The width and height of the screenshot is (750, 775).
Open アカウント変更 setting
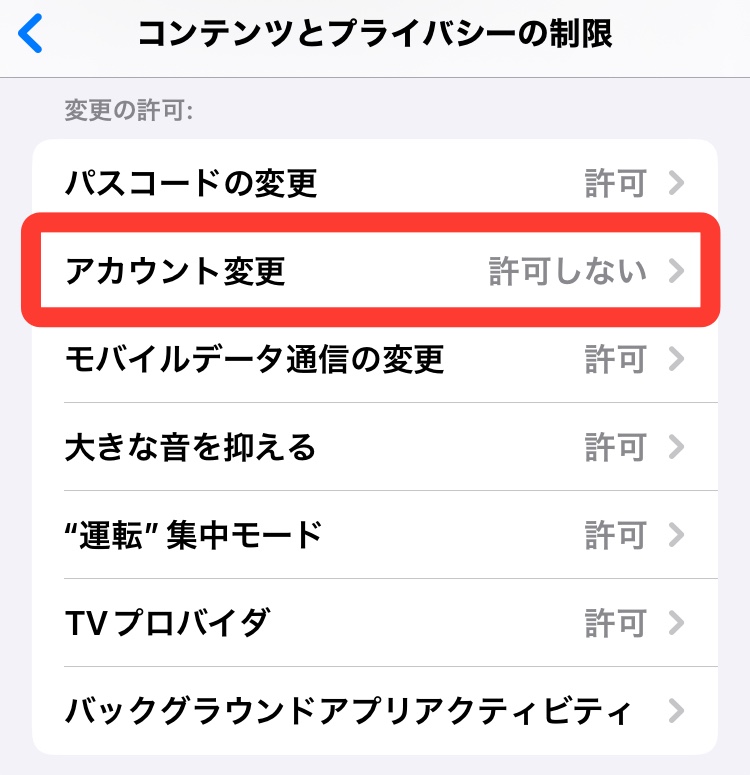coord(375,271)
